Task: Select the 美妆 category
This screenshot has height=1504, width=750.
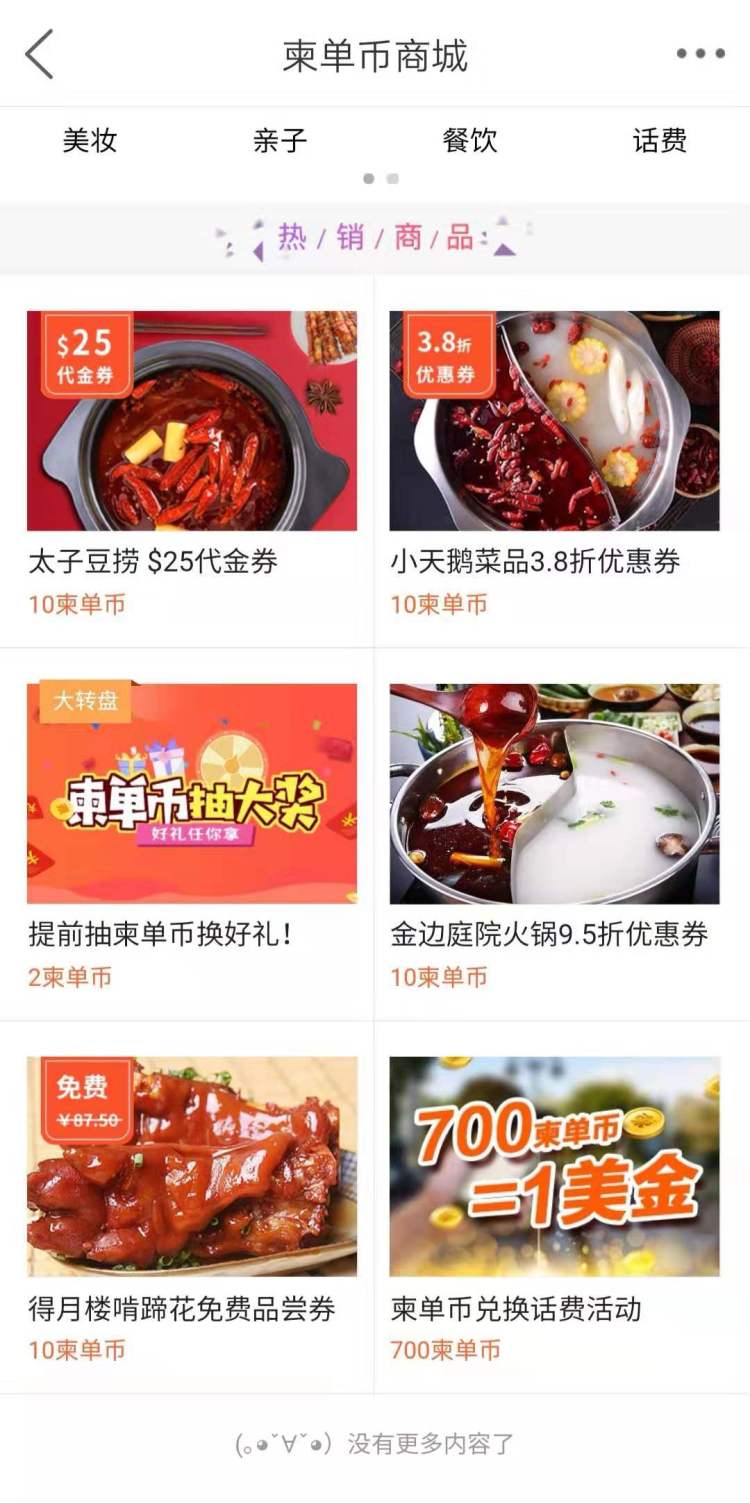Action: pos(90,141)
